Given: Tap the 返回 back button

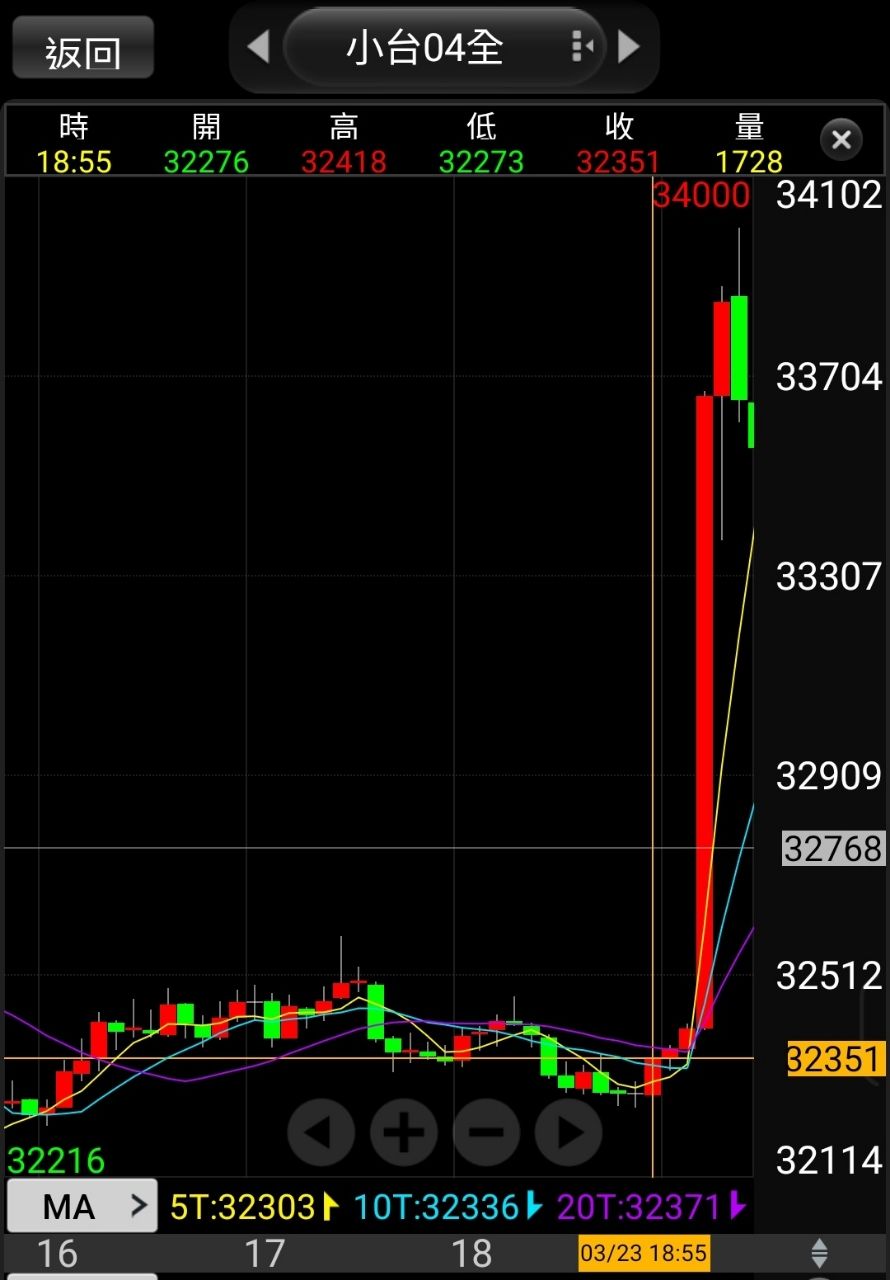Looking at the screenshot, I should (x=82, y=49).
